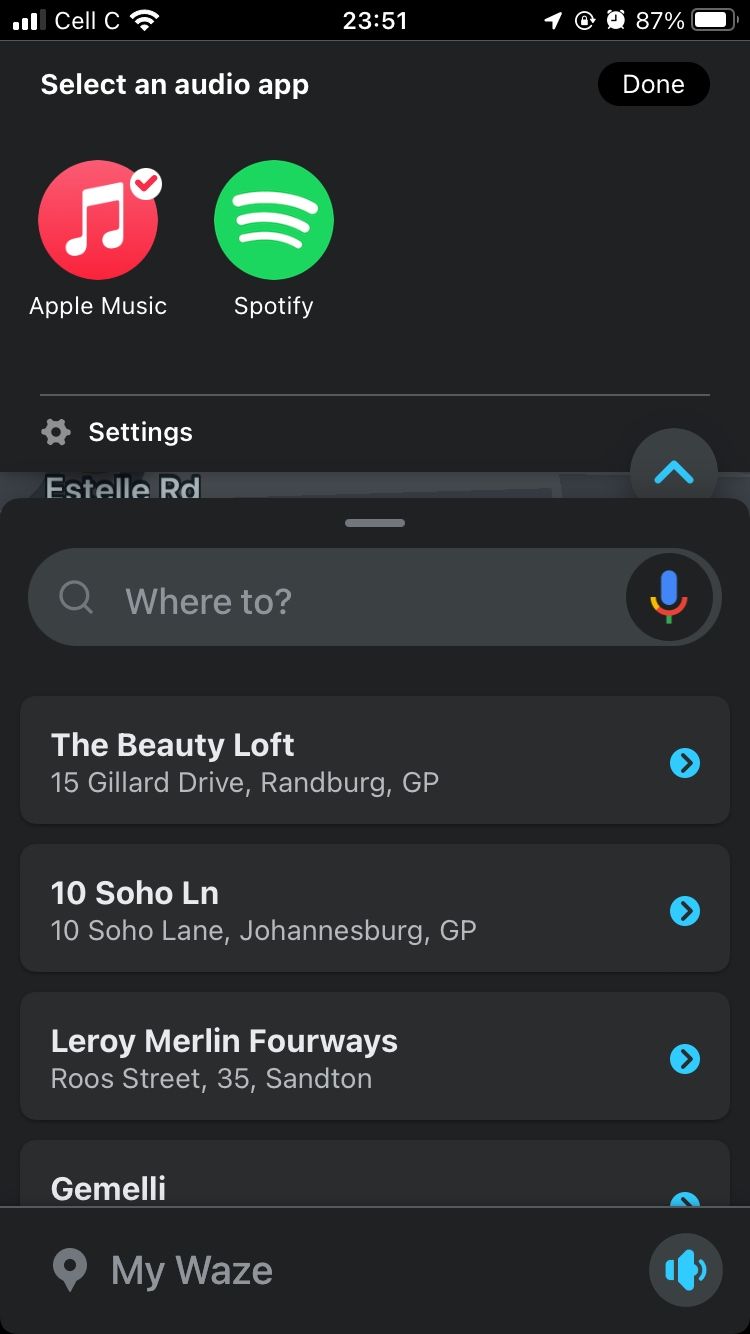Open 10 Soho Ln destination
Screen dimensions: 750x1334
click(x=374, y=909)
